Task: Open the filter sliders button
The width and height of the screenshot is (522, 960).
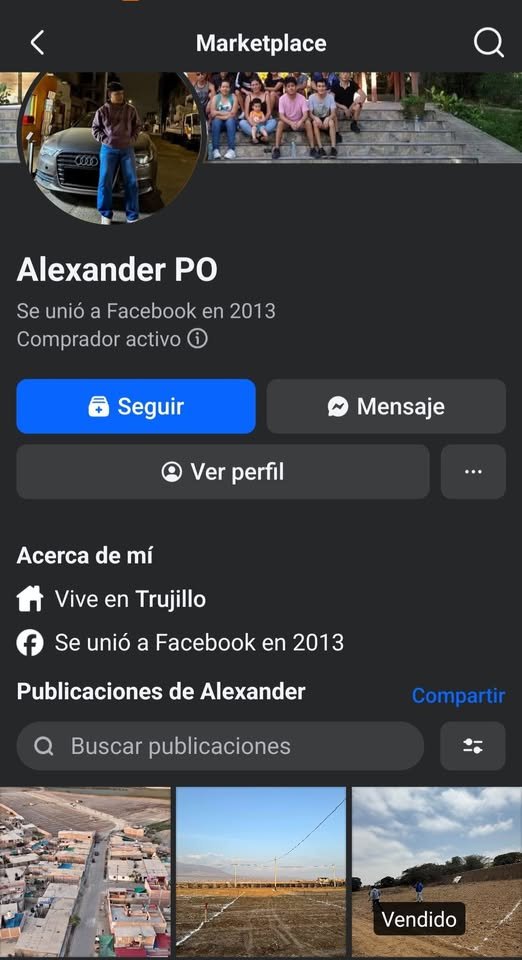Action: 473,746
